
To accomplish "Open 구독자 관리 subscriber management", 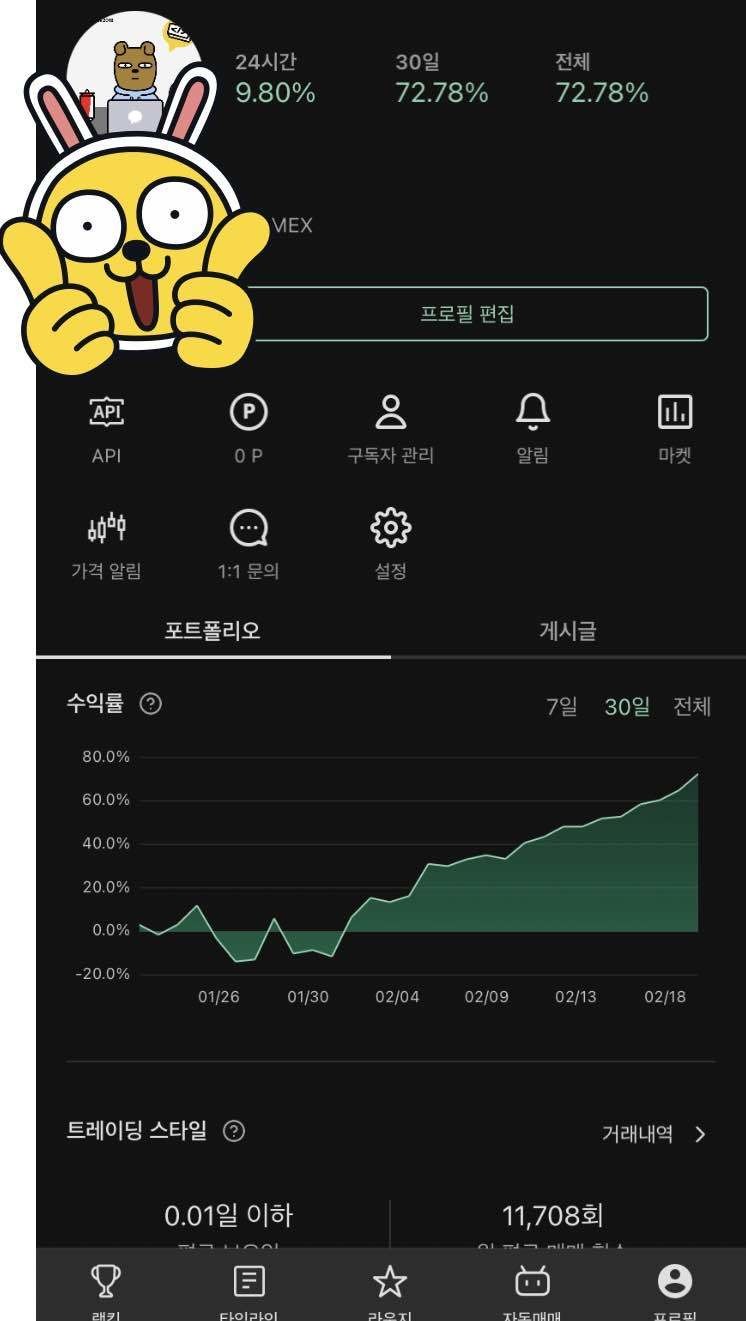I will pos(390,412).
